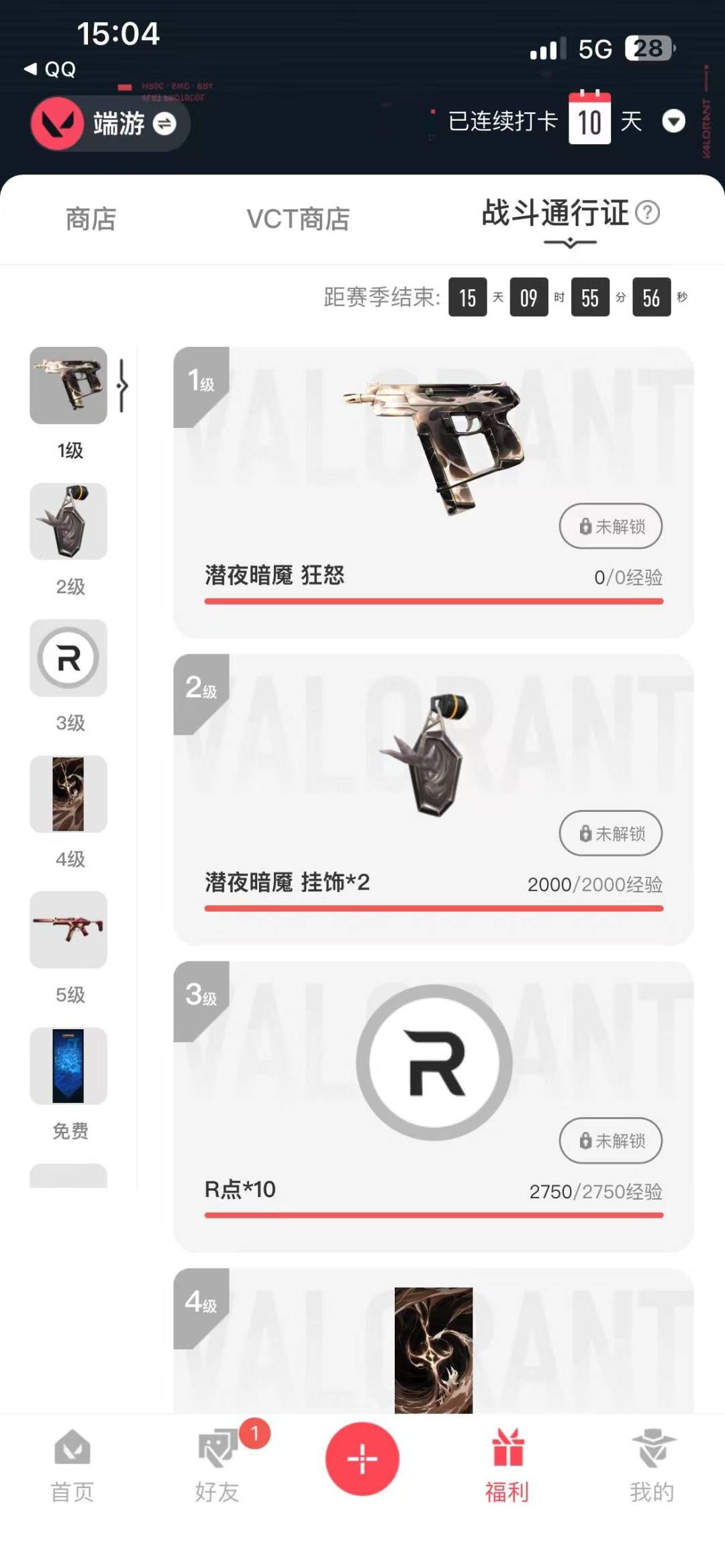Viewport: 725px width, 1568px height.
Task: Return to QQ via the back link
Action: tap(50, 69)
